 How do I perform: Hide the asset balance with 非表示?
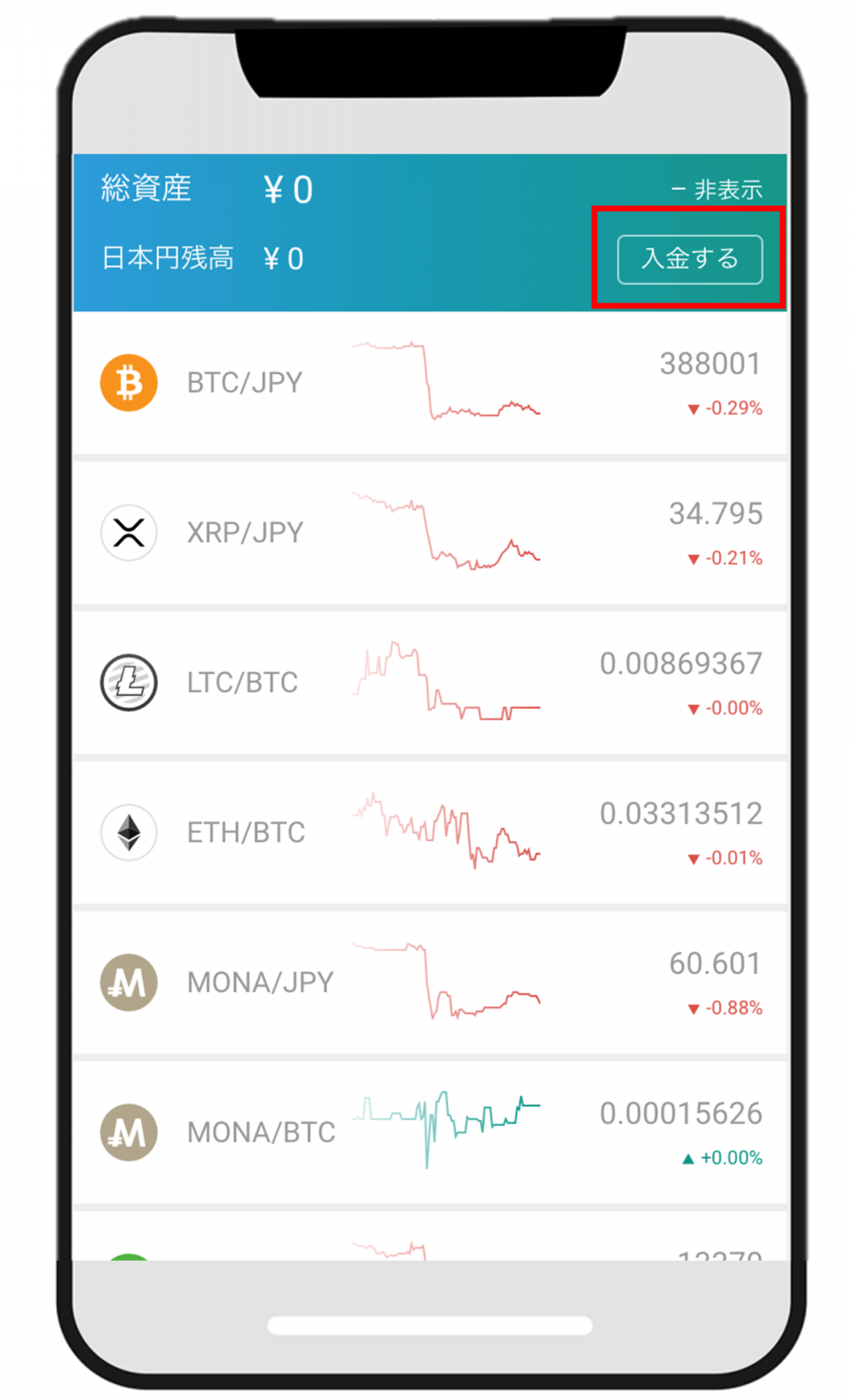pos(716,190)
